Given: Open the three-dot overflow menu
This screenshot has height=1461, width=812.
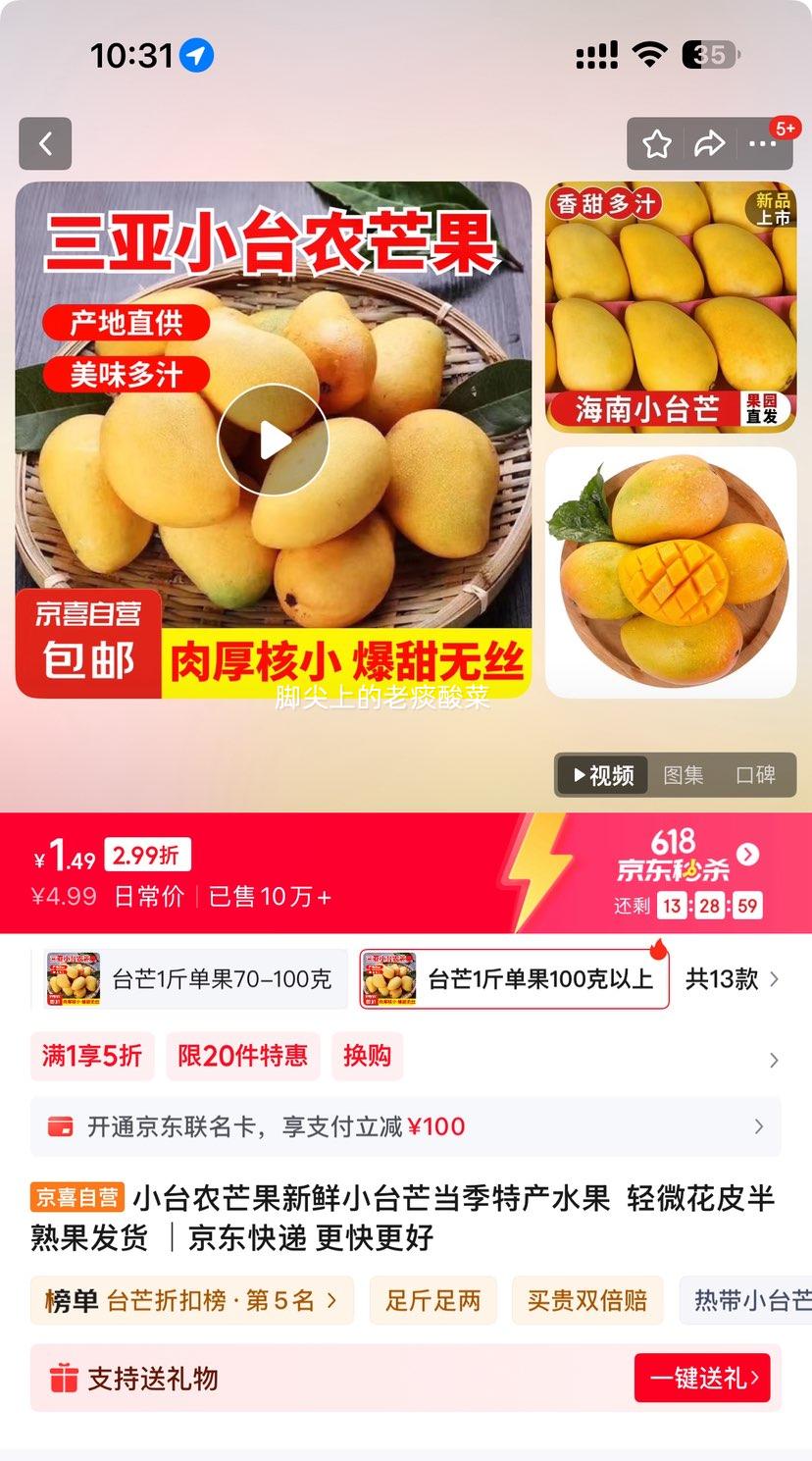Looking at the screenshot, I should (x=763, y=144).
